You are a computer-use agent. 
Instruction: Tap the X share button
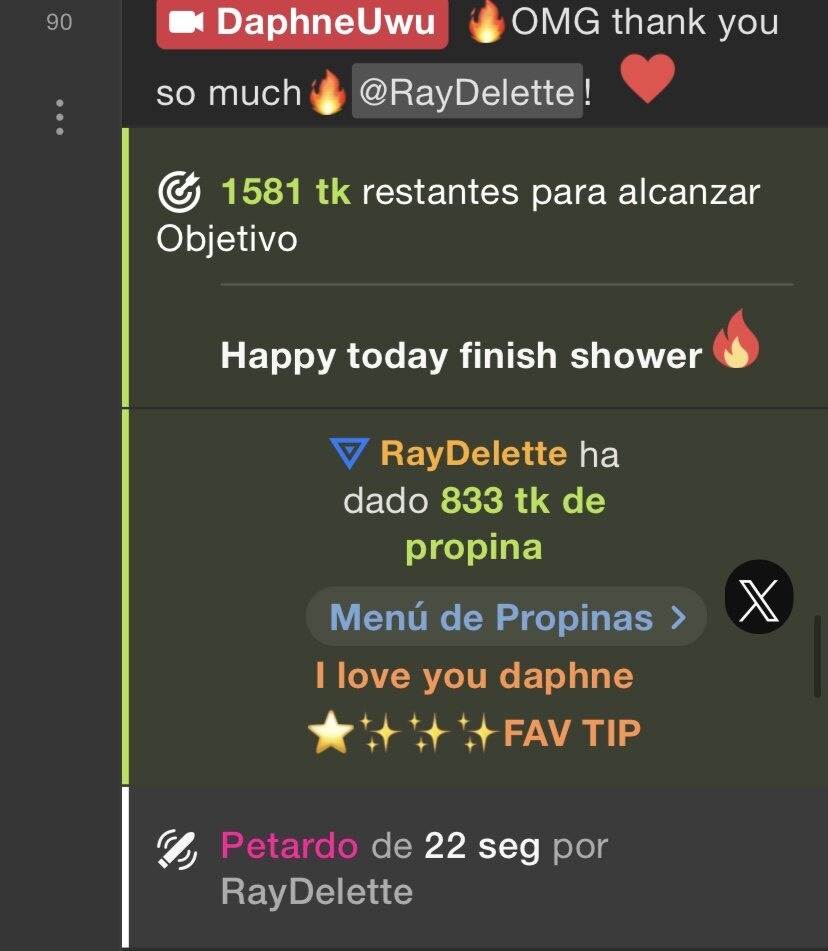[x=759, y=597]
